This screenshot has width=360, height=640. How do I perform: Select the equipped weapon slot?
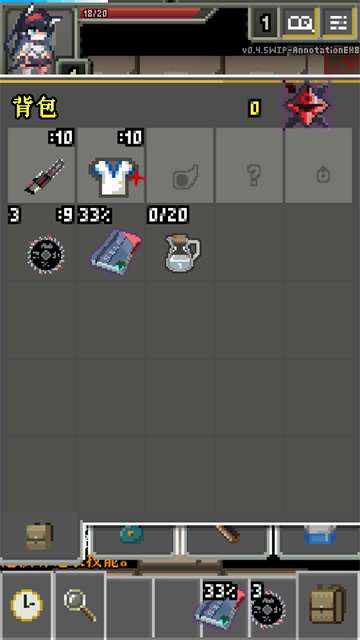[41, 165]
